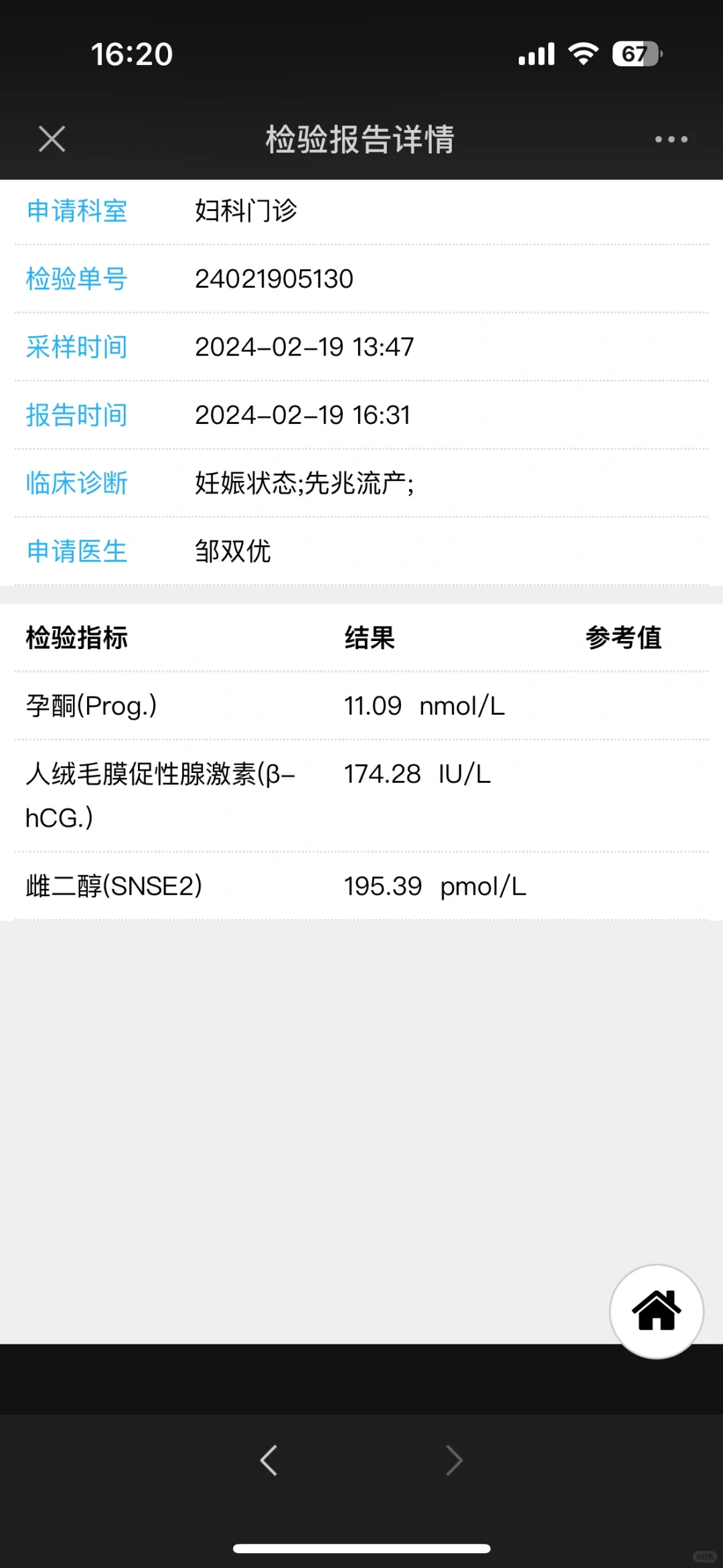The height and width of the screenshot is (1568, 723).
Task: Navigate back with the bottom left arrow
Action: [x=269, y=1460]
